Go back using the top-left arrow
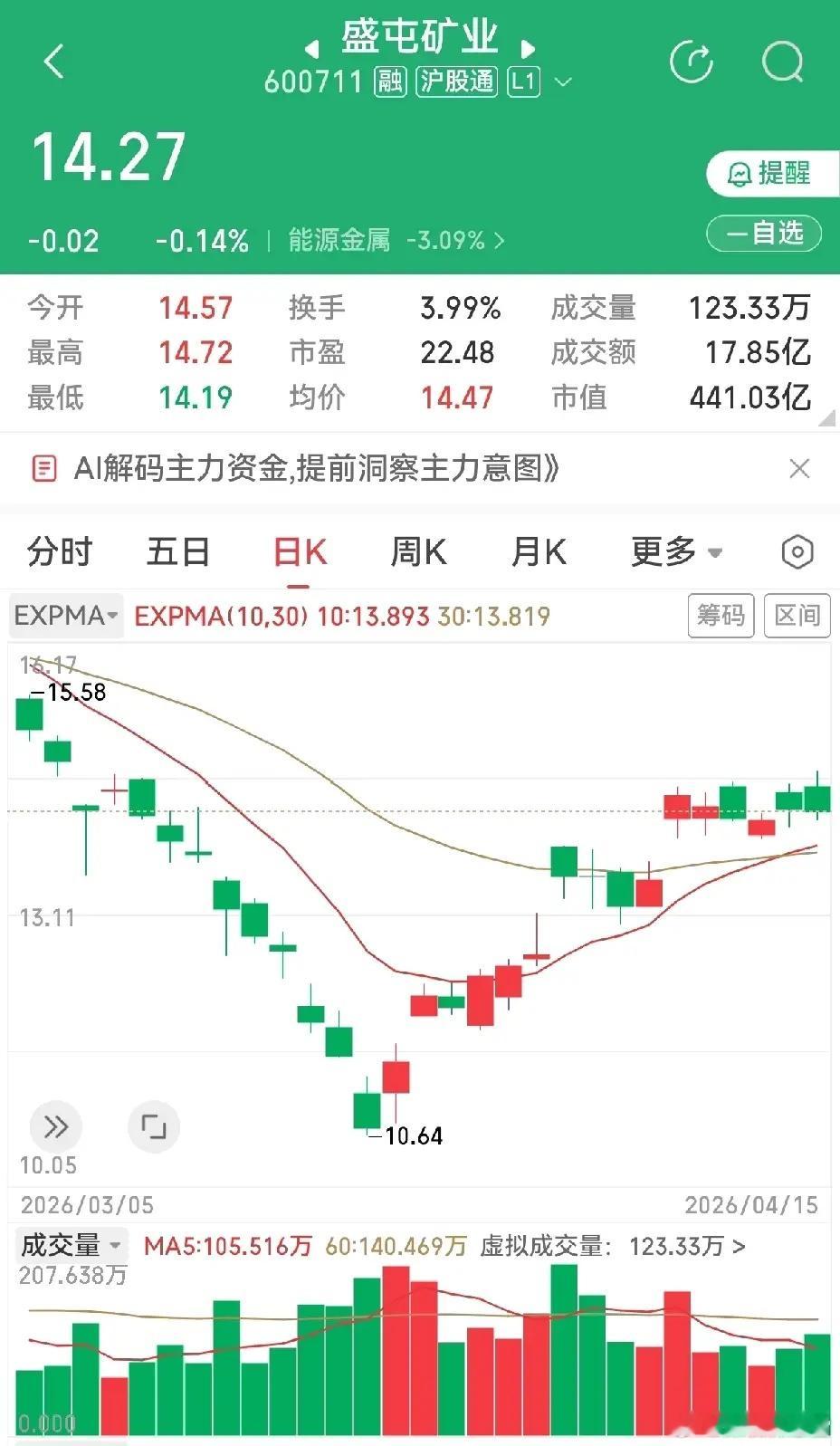The height and width of the screenshot is (1446, 840). pos(54,62)
